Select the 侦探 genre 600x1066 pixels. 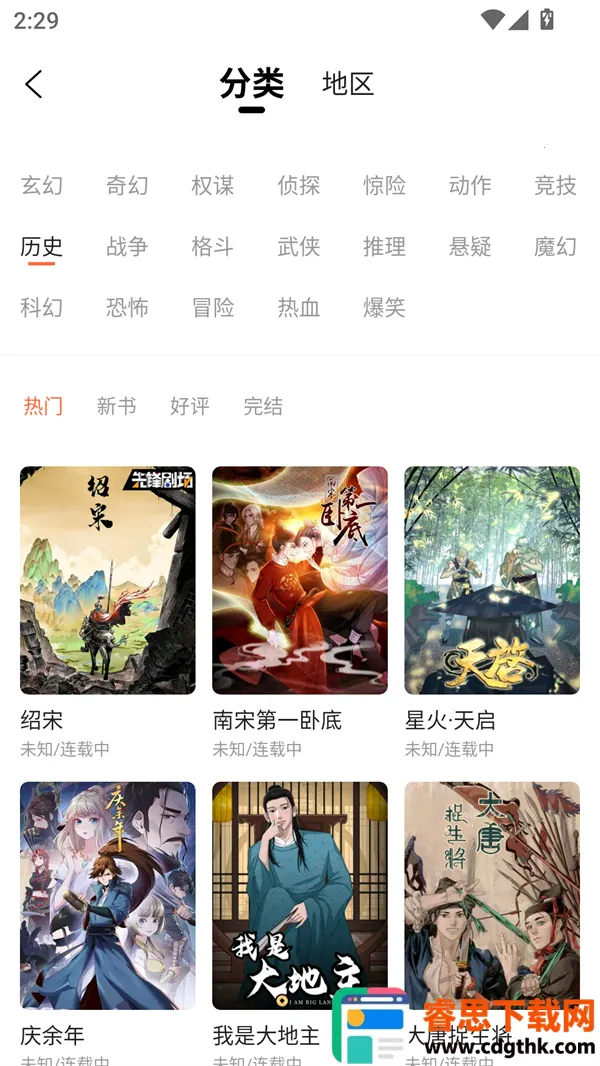pyautogui.click(x=299, y=185)
